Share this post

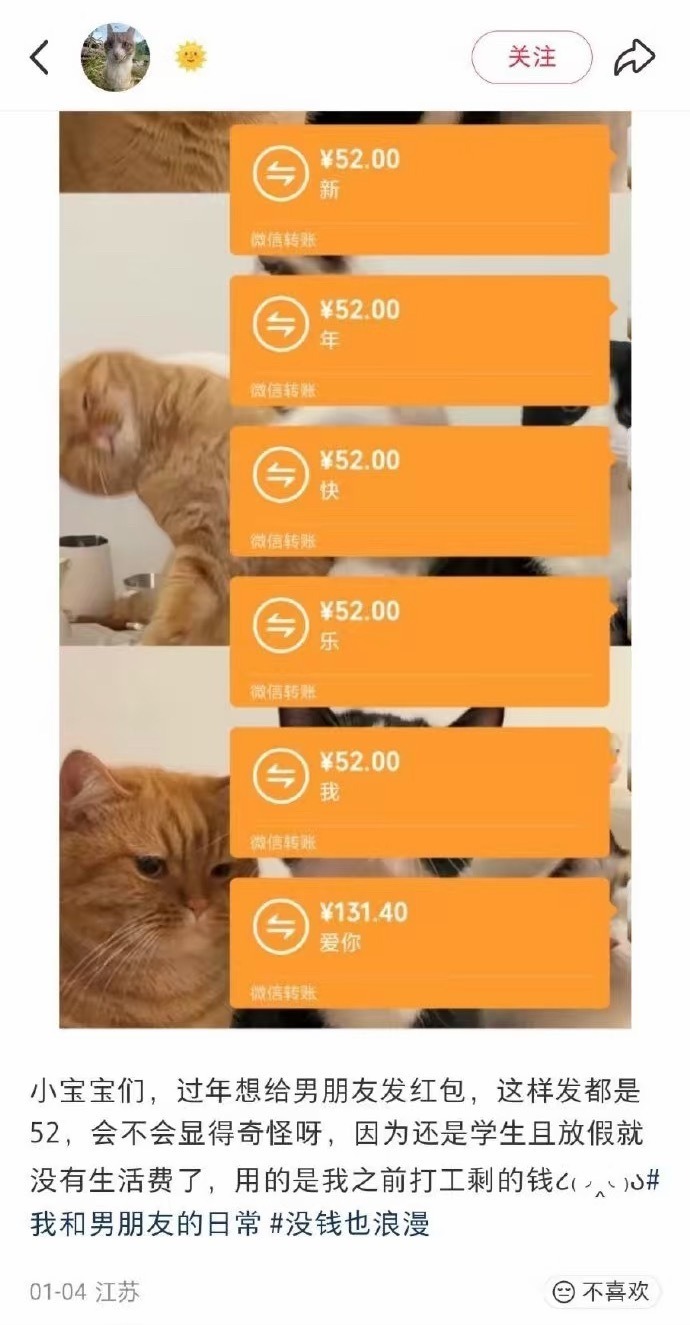click(634, 58)
